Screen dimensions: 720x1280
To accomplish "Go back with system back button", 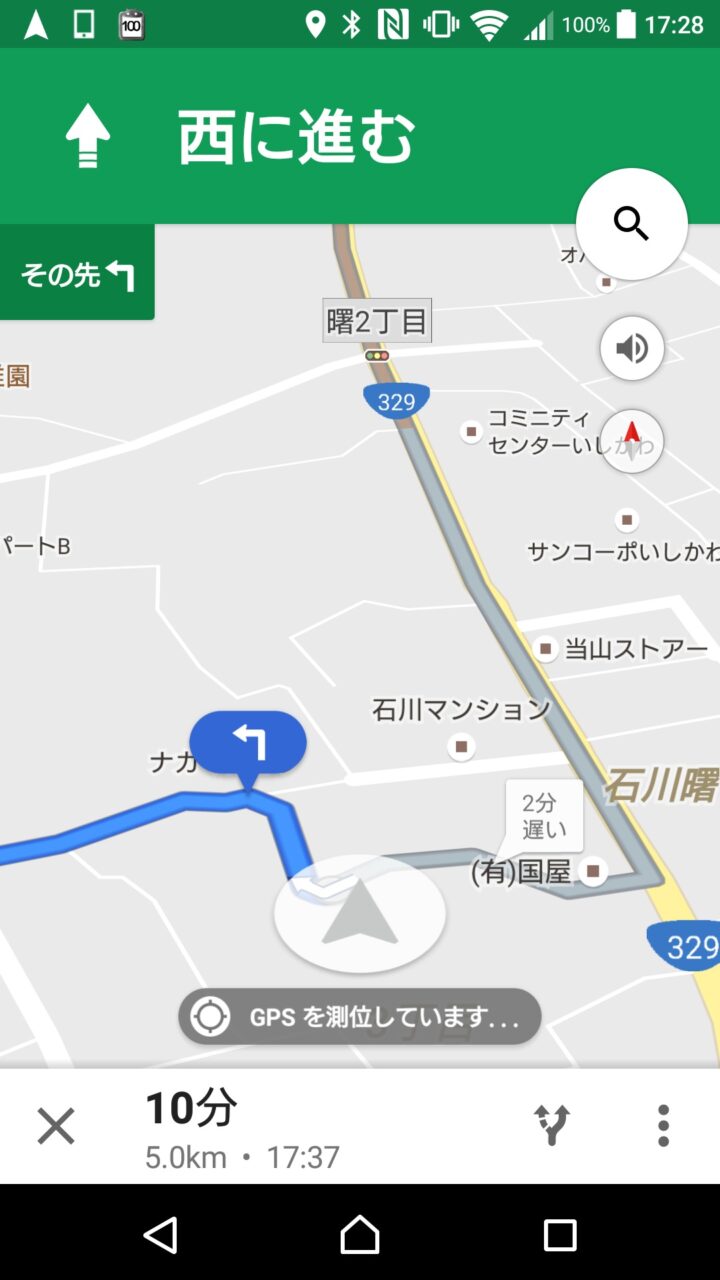I will tap(161, 1235).
